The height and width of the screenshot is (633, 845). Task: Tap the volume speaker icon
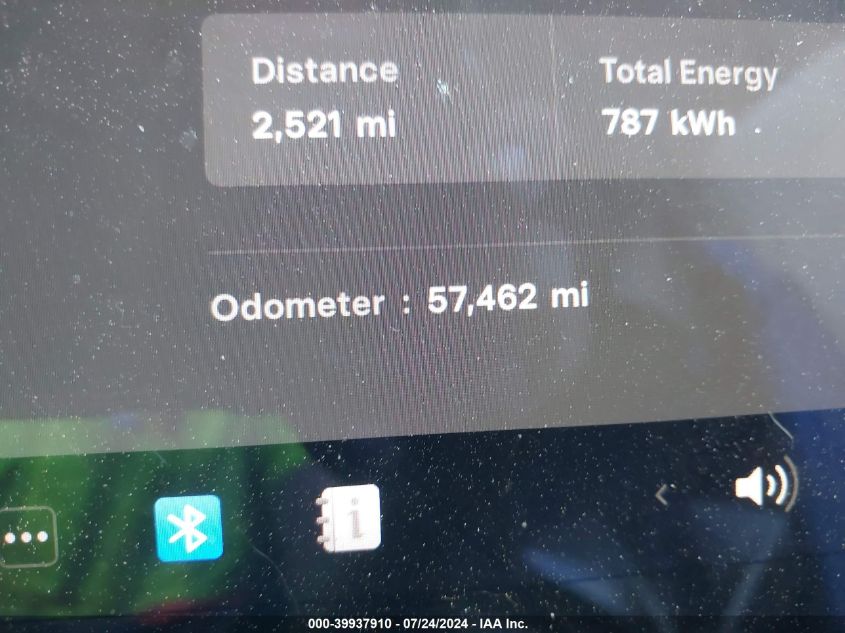[x=765, y=487]
